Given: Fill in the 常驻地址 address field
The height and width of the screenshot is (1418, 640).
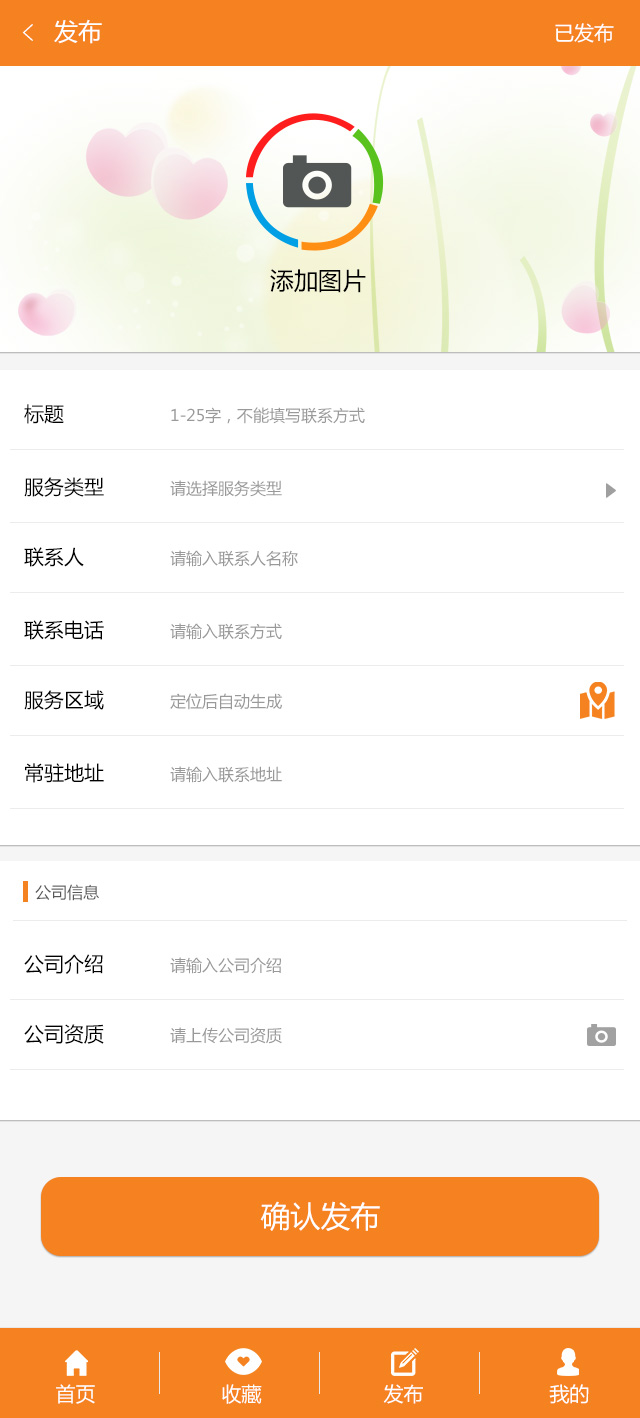Looking at the screenshot, I should click(x=390, y=774).
